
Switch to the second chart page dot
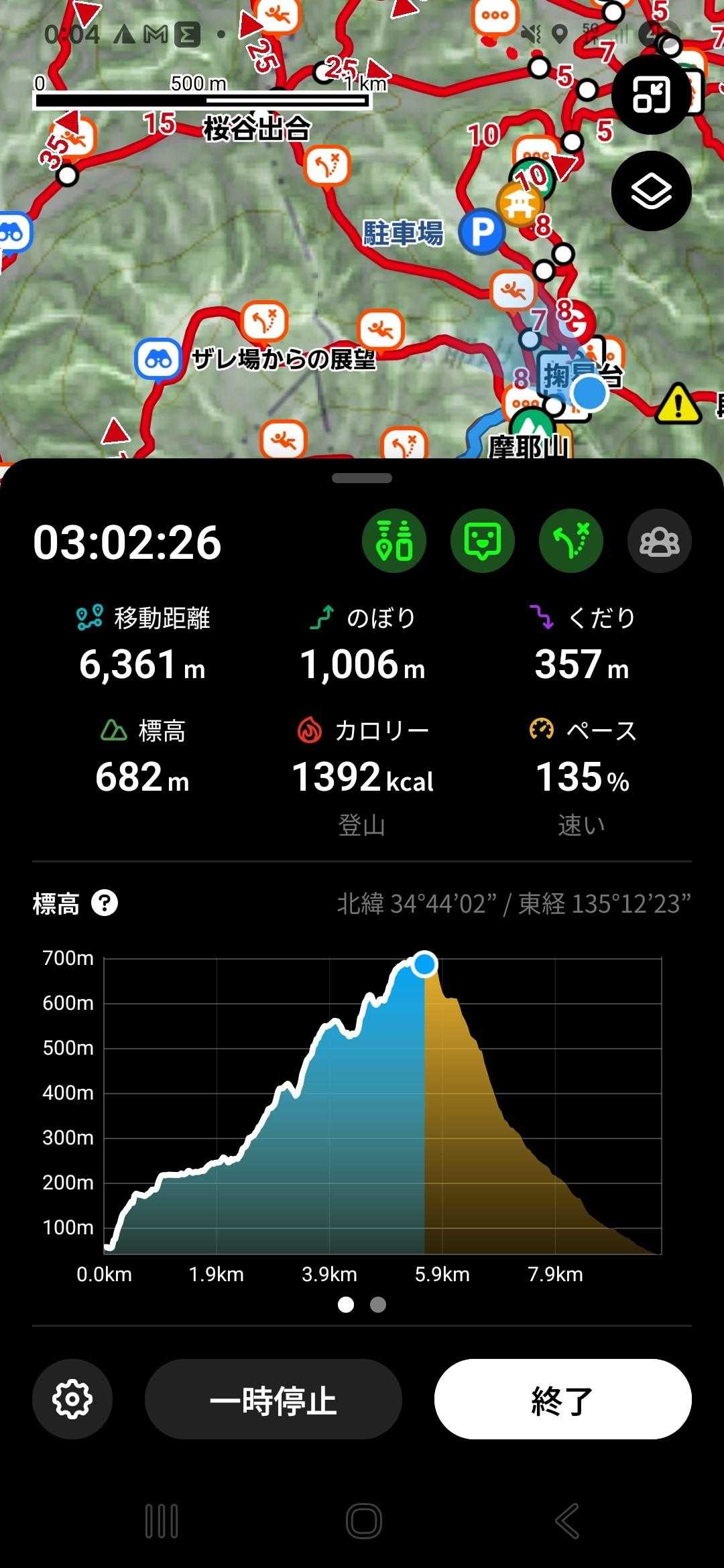[378, 1304]
